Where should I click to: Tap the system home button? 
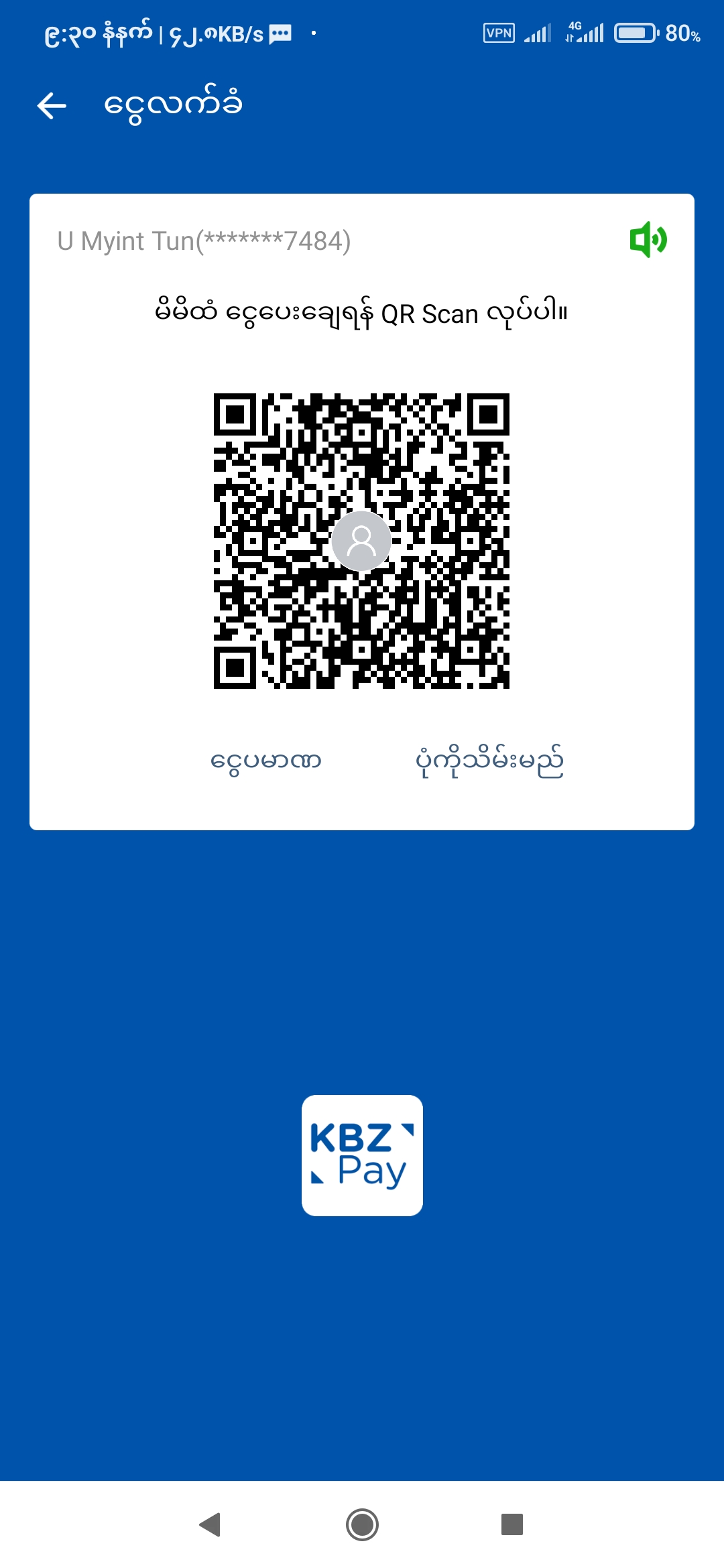pyautogui.click(x=362, y=1524)
